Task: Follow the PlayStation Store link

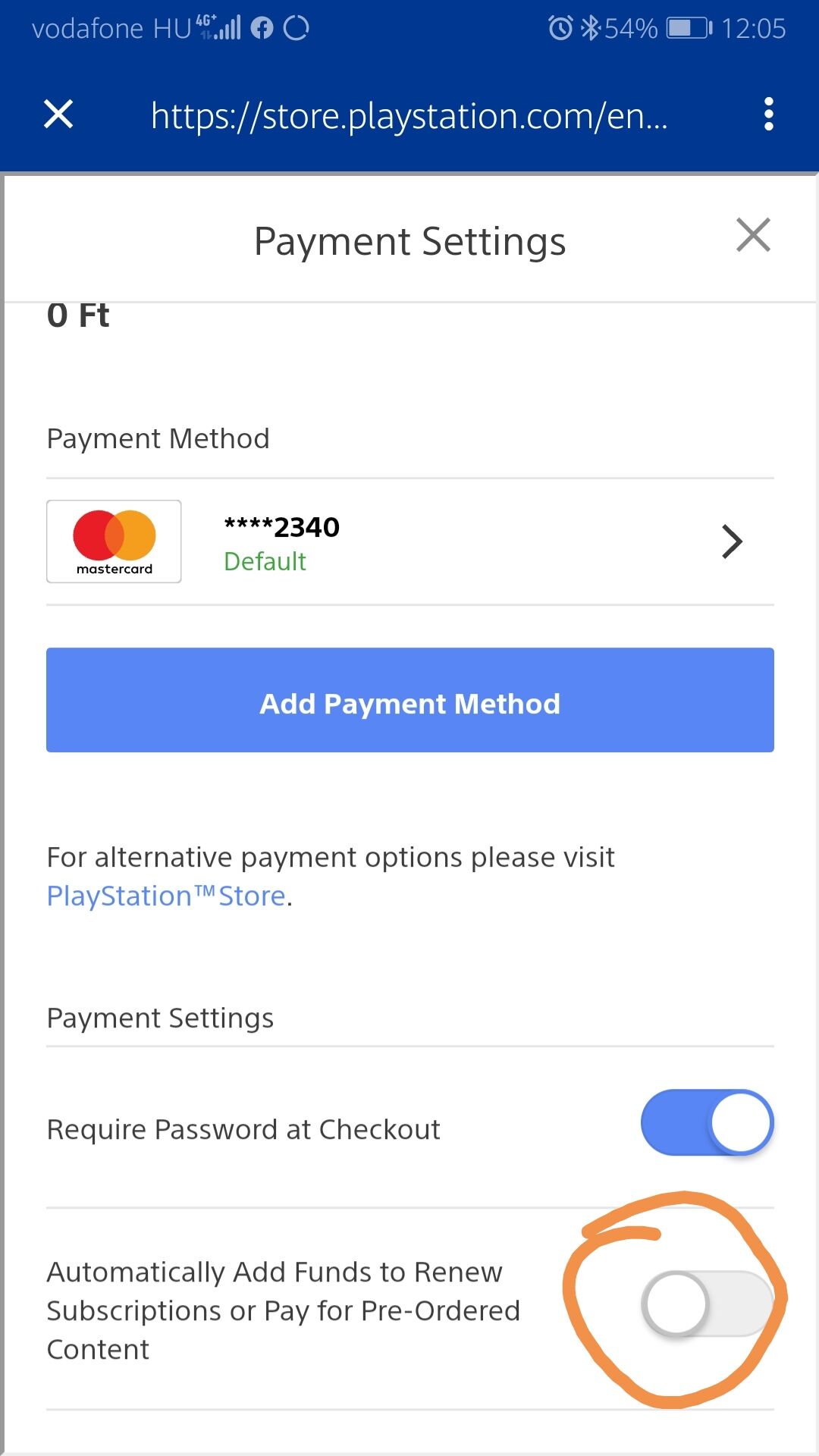Action: [x=166, y=896]
